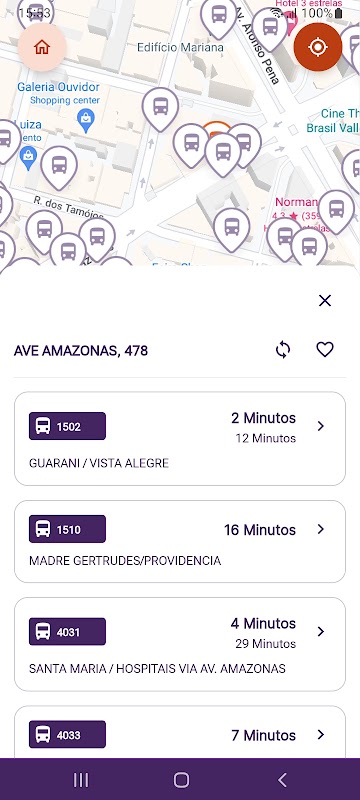360x800 pixels.
Task: Select the 4033 bus line card
Action: [179, 732]
